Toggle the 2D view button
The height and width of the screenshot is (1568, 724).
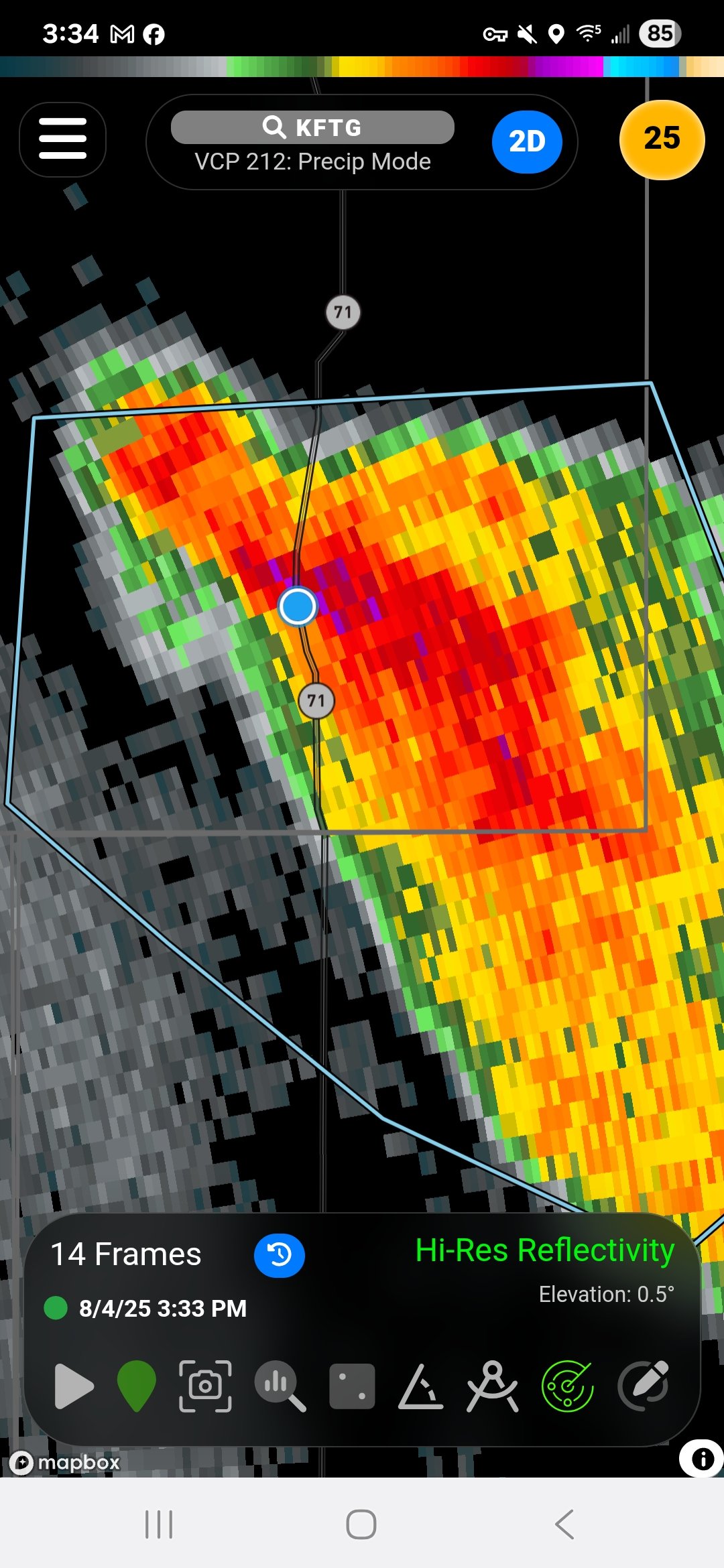pos(527,142)
